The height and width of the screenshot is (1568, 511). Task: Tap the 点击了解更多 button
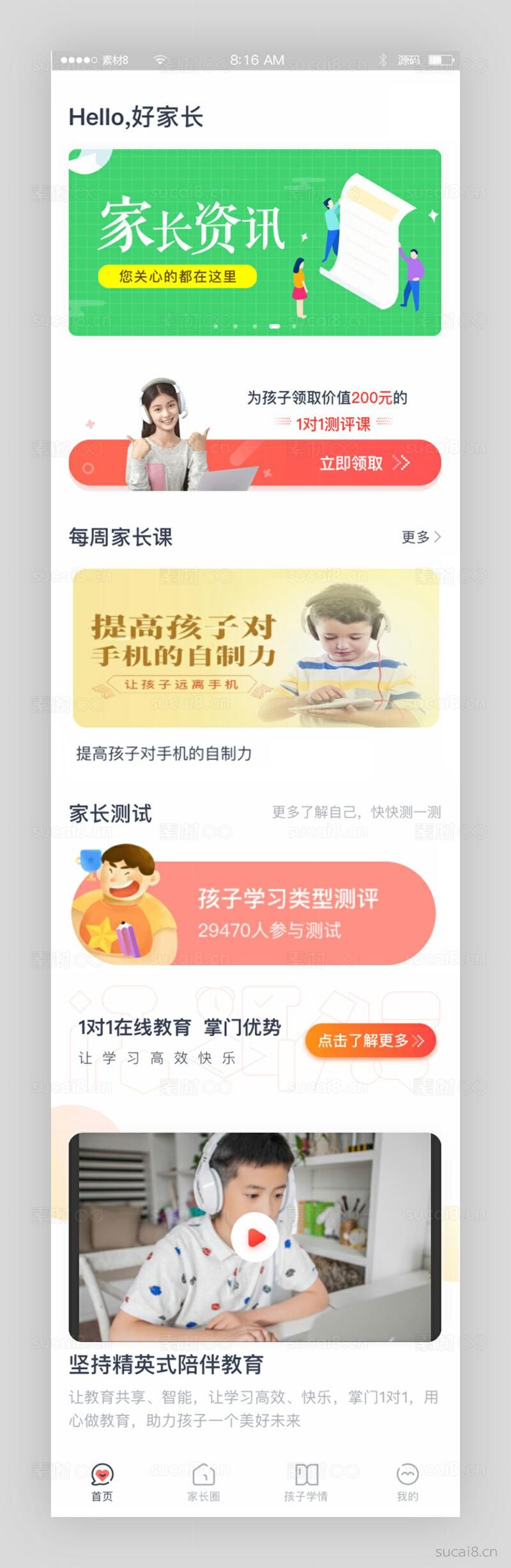pyautogui.click(x=370, y=1040)
